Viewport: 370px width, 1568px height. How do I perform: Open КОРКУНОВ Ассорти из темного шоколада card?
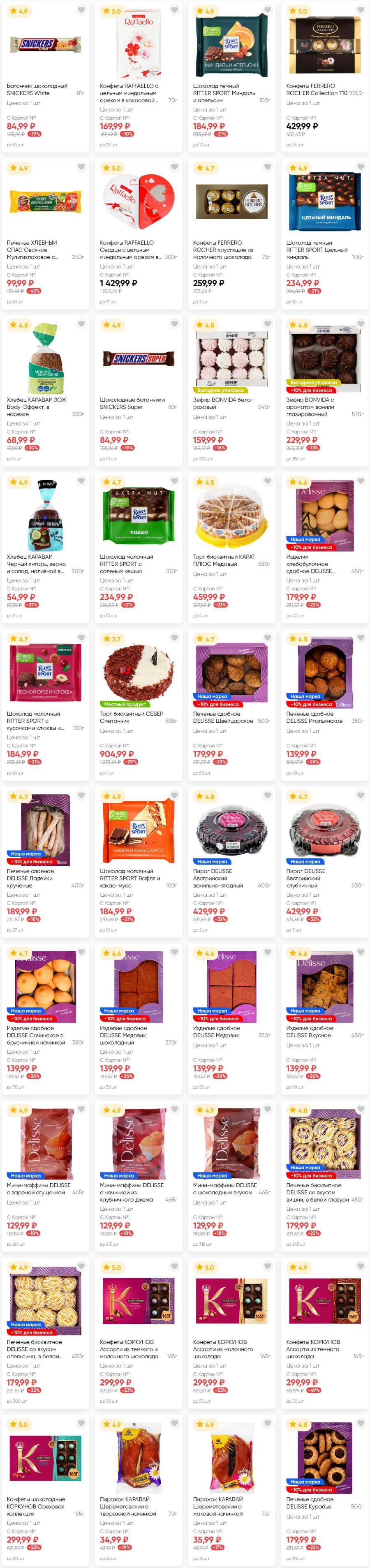pyautogui.click(x=324, y=1302)
